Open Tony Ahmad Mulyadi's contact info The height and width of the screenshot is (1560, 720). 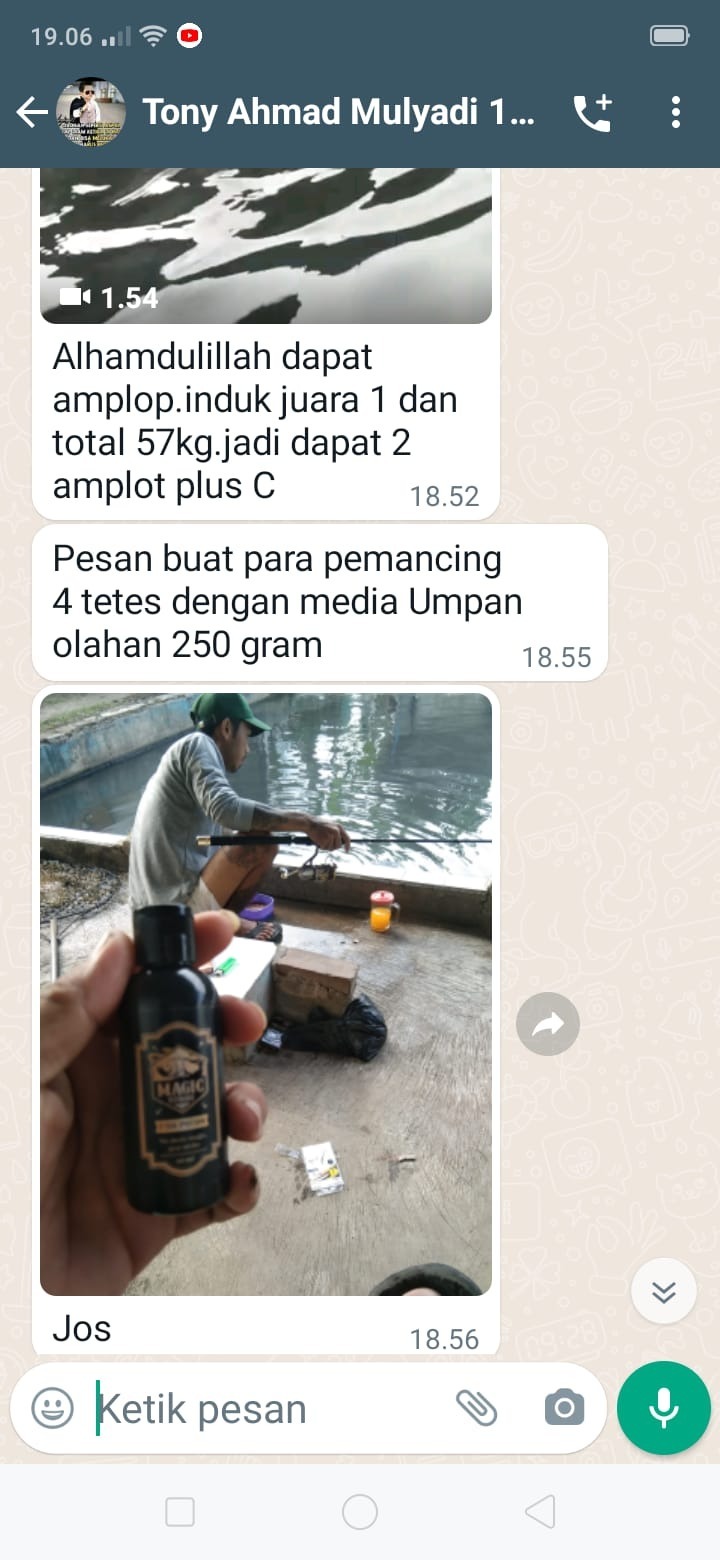[340, 113]
